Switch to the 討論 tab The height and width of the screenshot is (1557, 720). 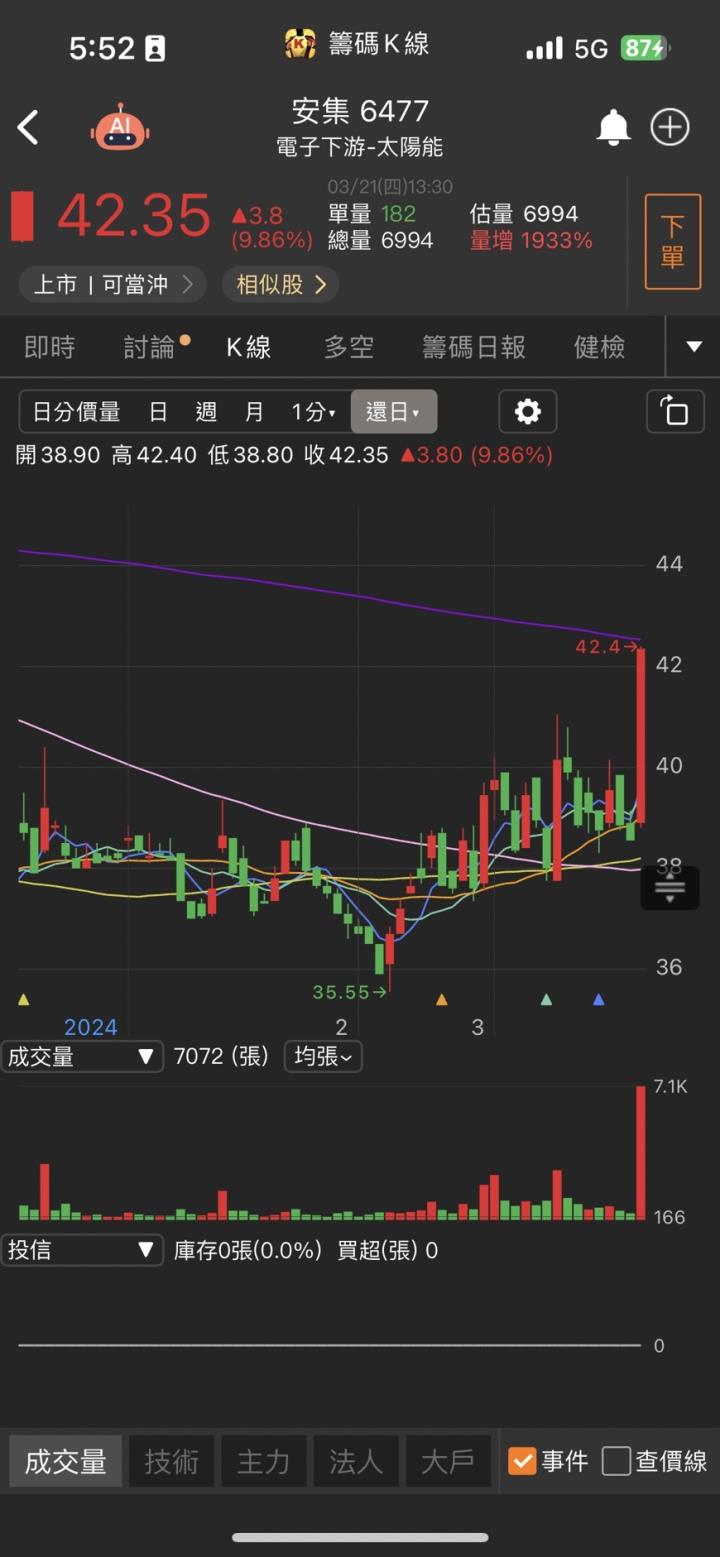pos(149,347)
